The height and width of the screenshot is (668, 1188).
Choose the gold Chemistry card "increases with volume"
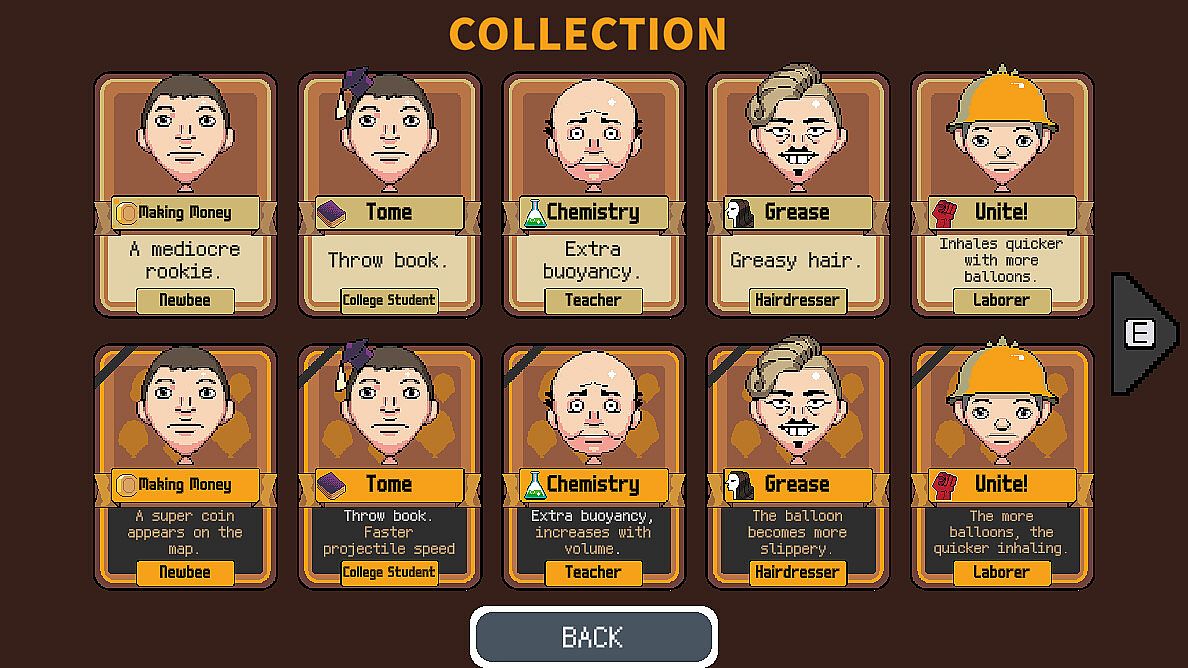[x=593, y=467]
